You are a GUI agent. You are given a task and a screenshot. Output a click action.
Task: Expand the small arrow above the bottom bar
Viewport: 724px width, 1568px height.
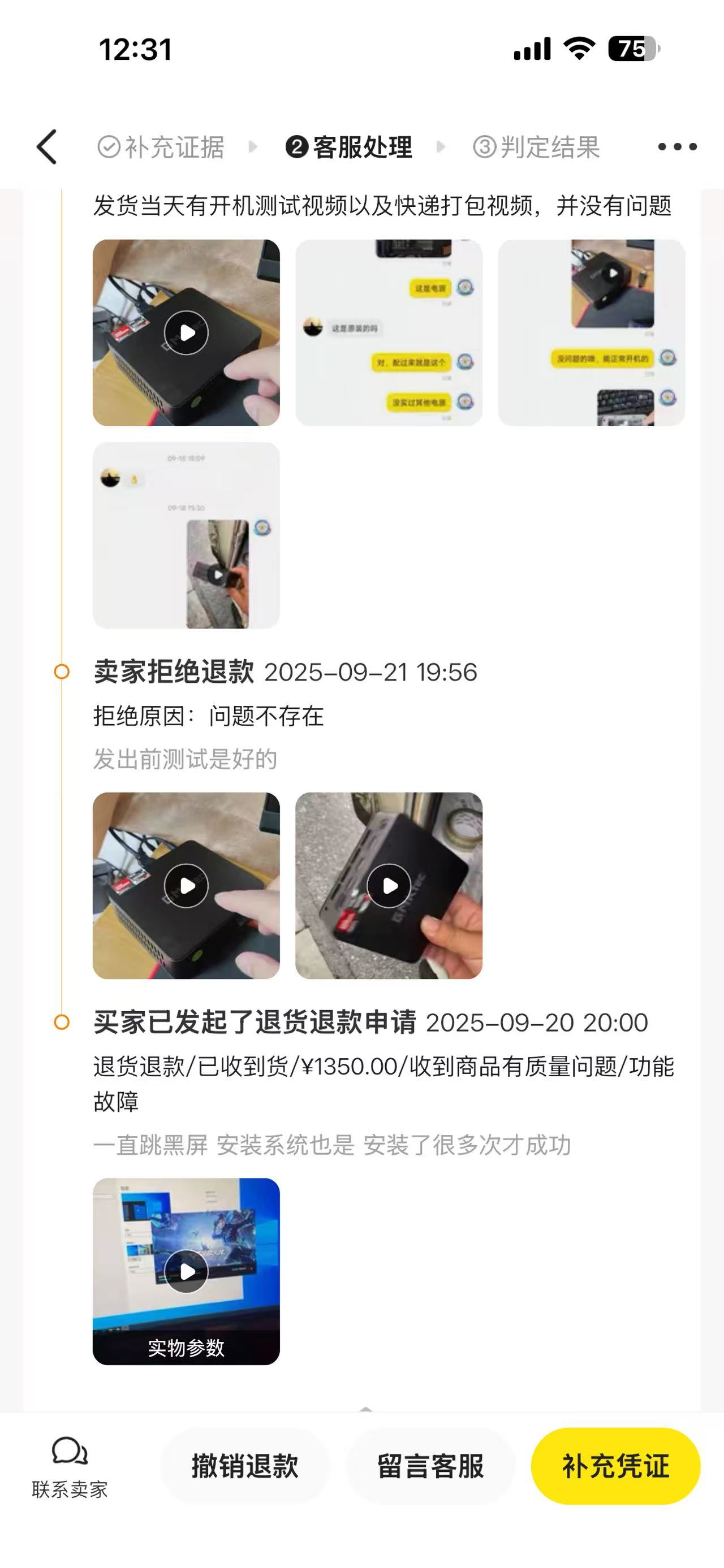pos(365,1409)
